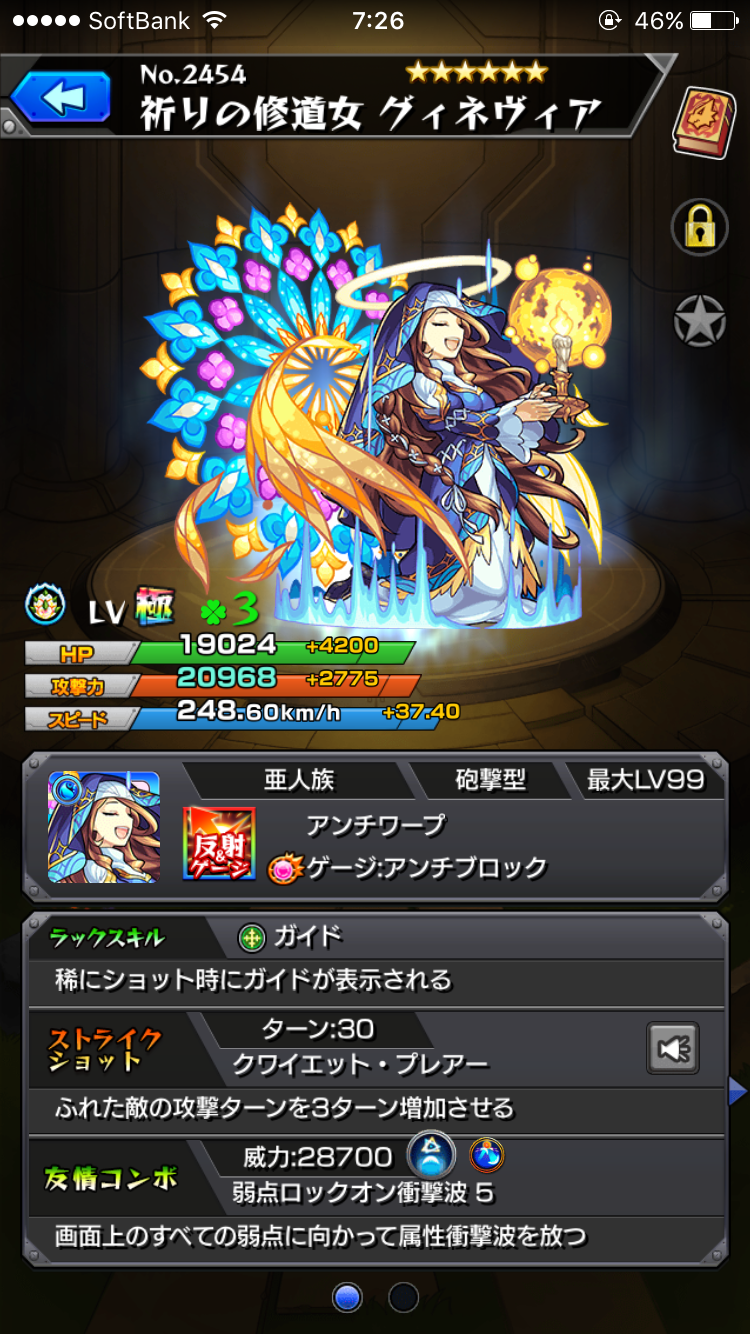This screenshot has height=1334, width=750.
Task: Select the second page indicator dot
Action: pyautogui.click(x=403, y=1297)
